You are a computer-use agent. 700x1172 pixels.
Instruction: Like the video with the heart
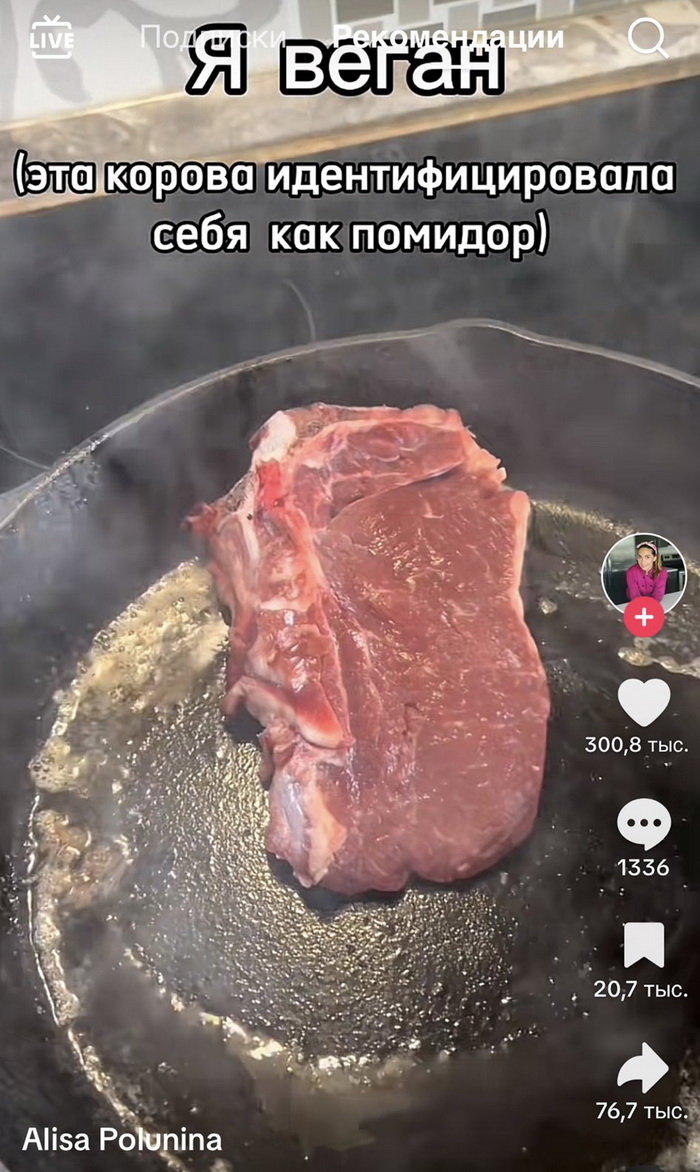[644, 703]
